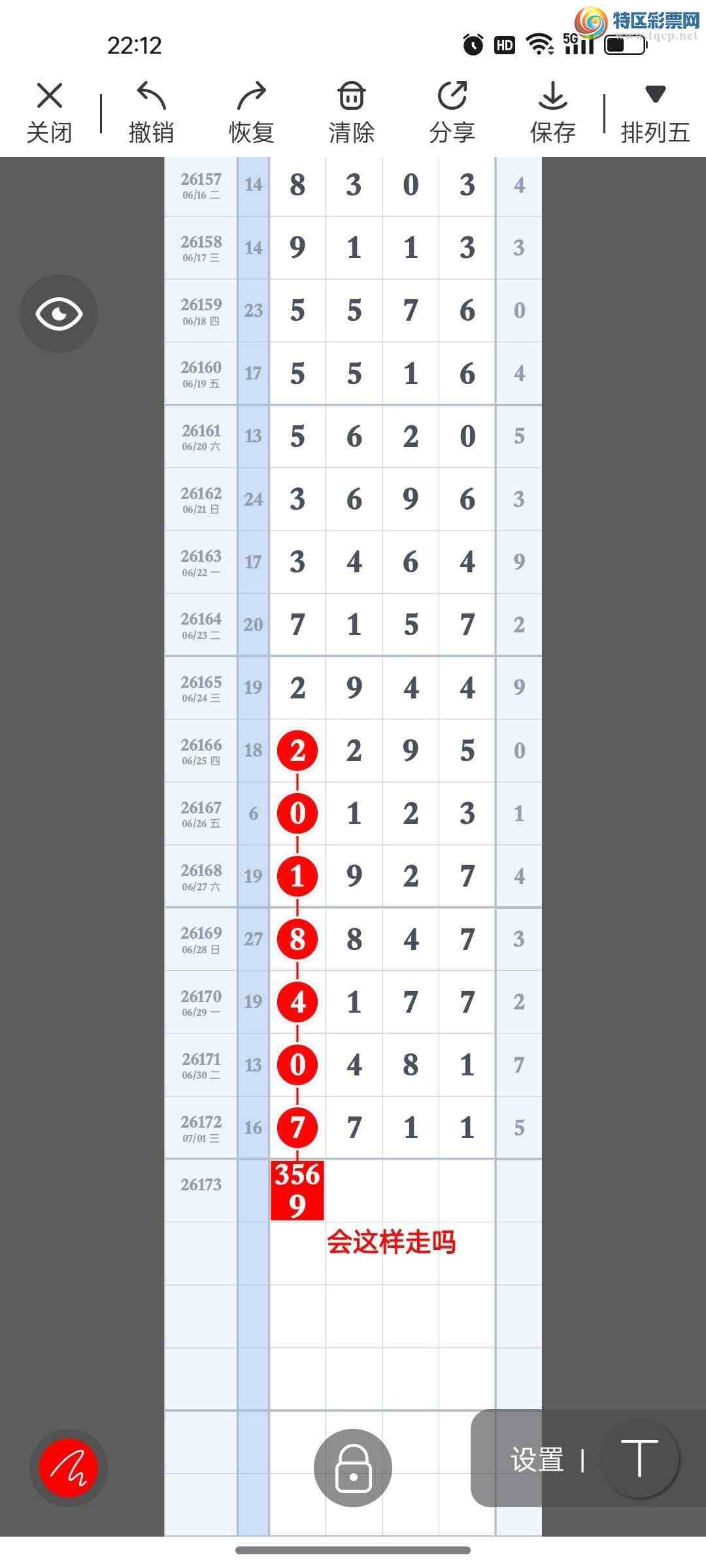The height and width of the screenshot is (1568, 706).
Task: Close the chart editor
Action: tap(49, 112)
